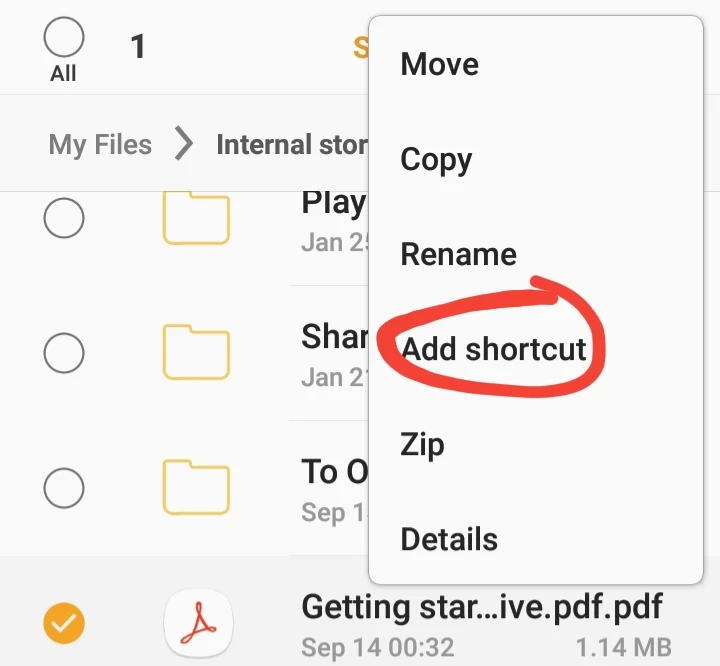The image size is (720, 666).
Task: Tick the checkbox beside the Shar folder
Action: [64, 352]
